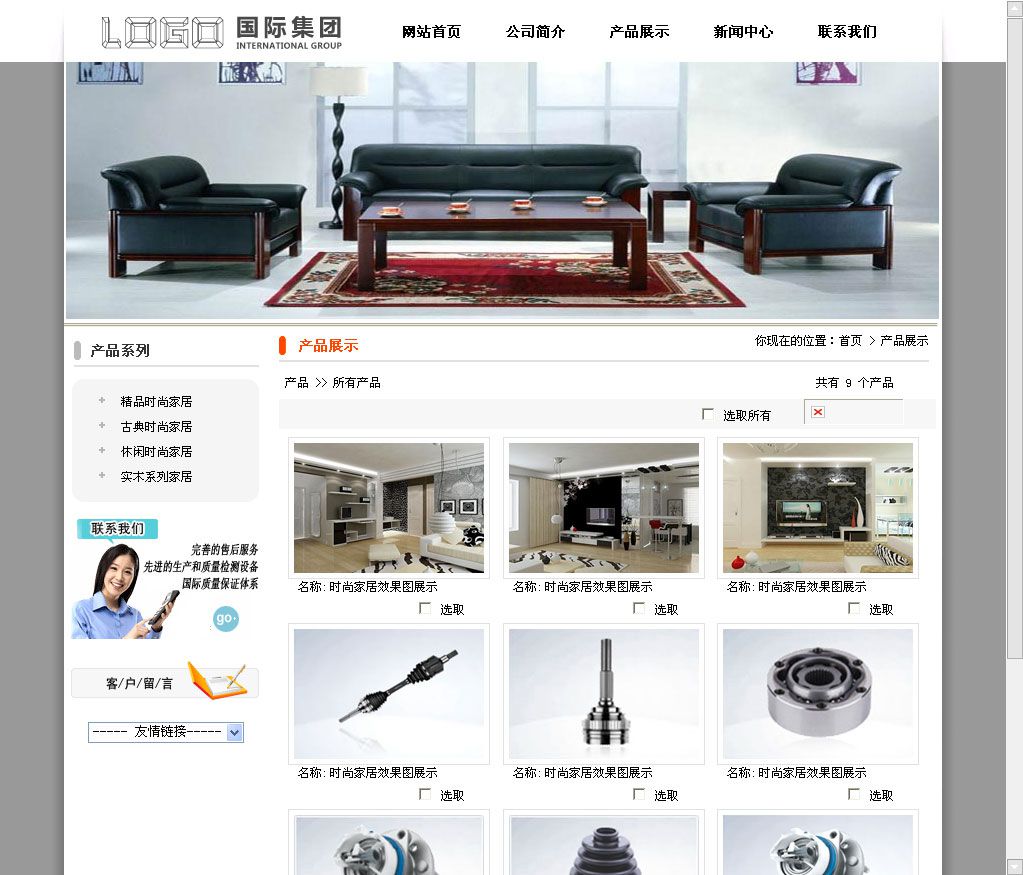Open the drive shaft product image
This screenshot has height=875, width=1023.
tap(389, 694)
